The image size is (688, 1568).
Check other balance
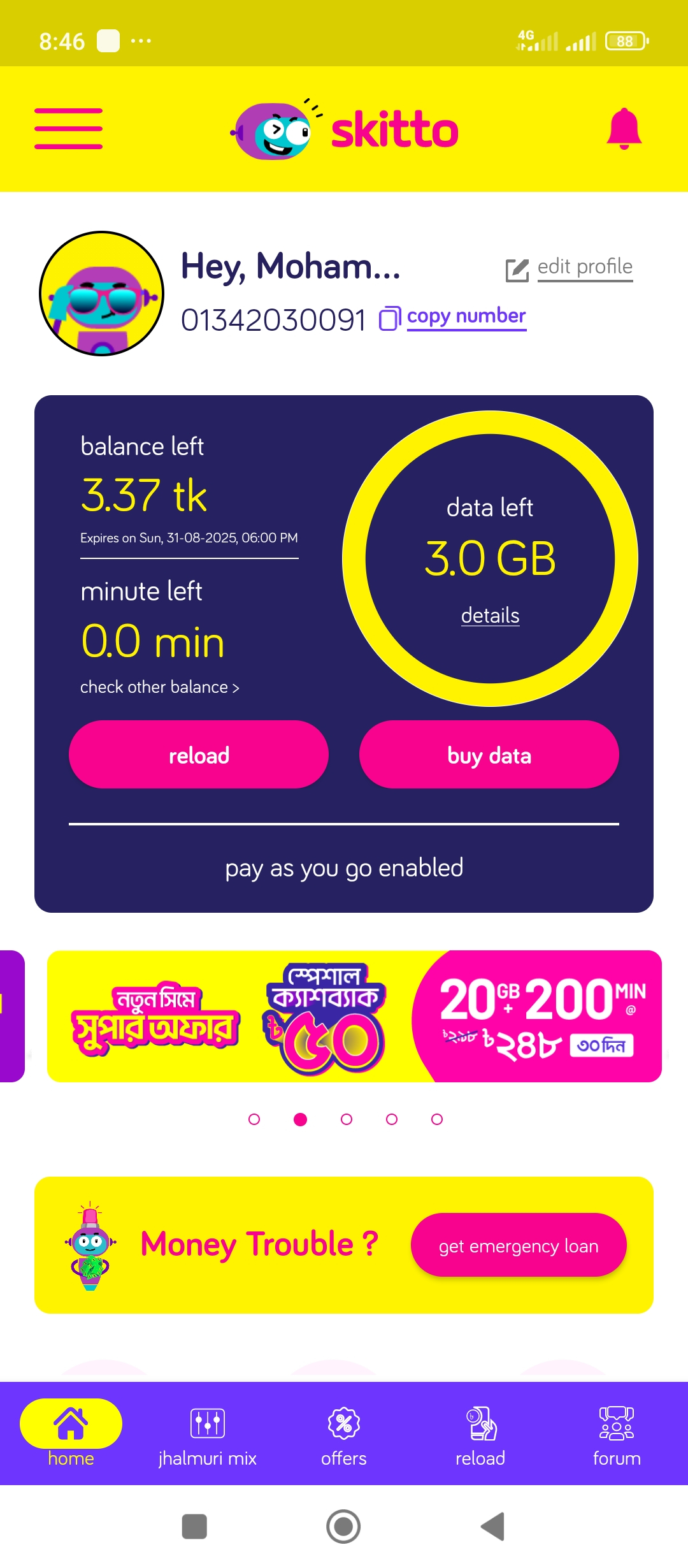159,687
